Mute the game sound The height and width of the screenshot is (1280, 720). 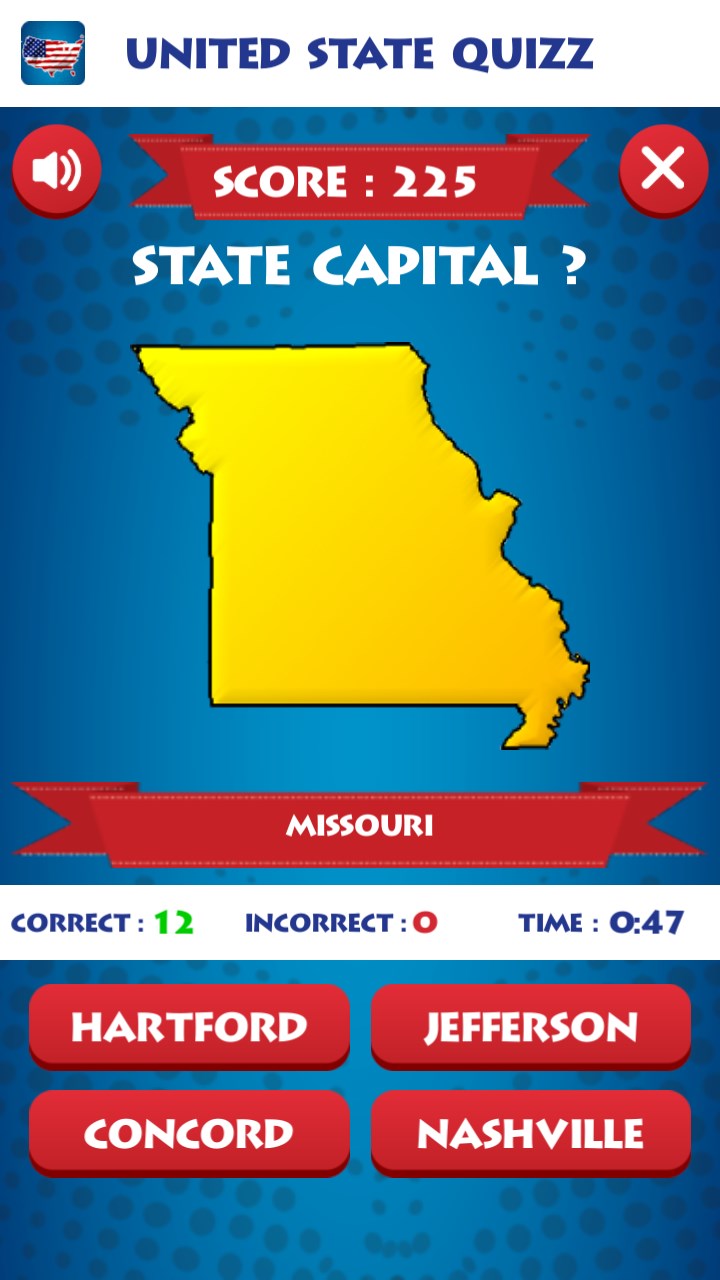56,169
